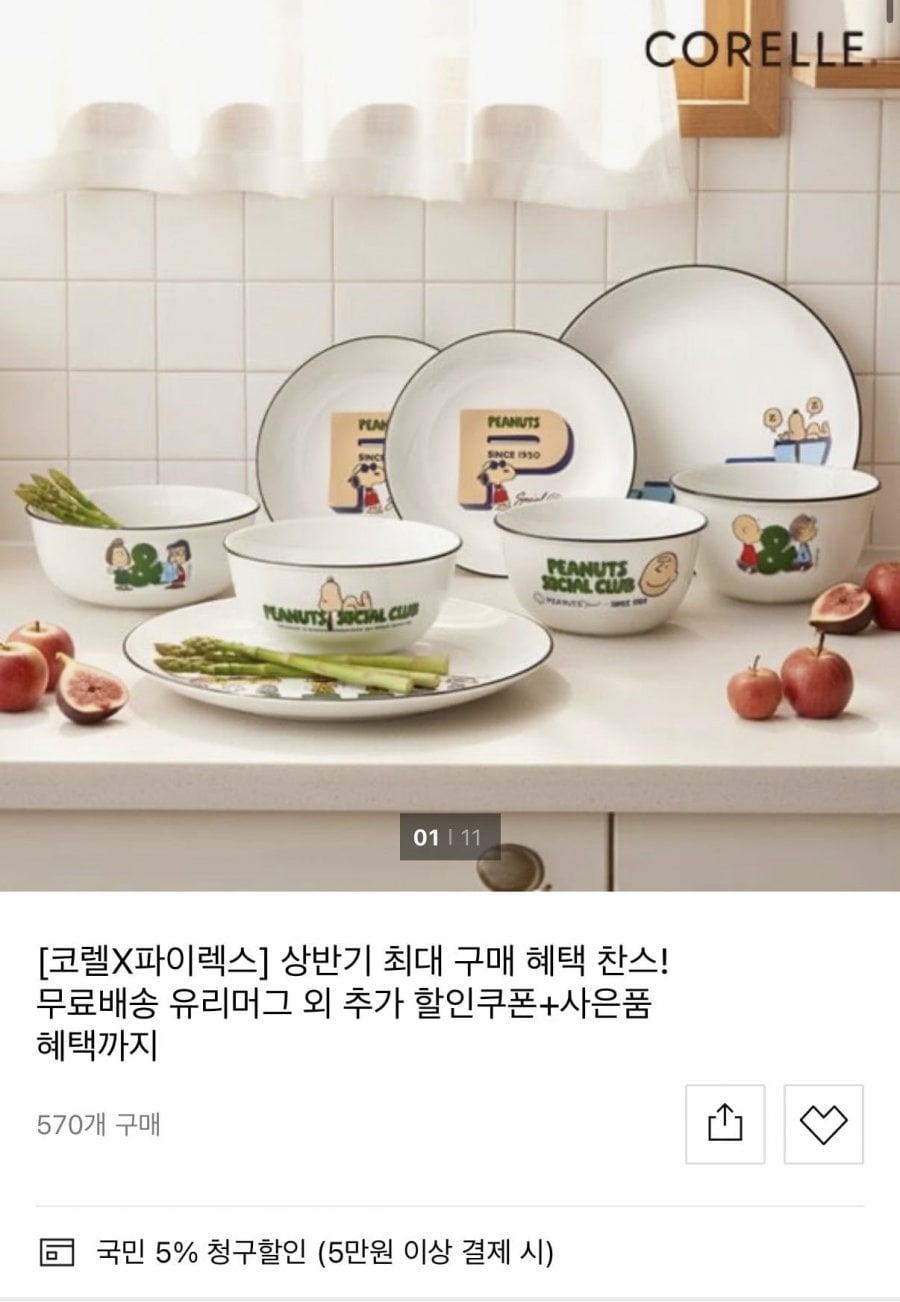Image resolution: width=900 pixels, height=1302 pixels.
Task: Open the 국민 5% 청구할인 card discount info
Action: [325, 1249]
